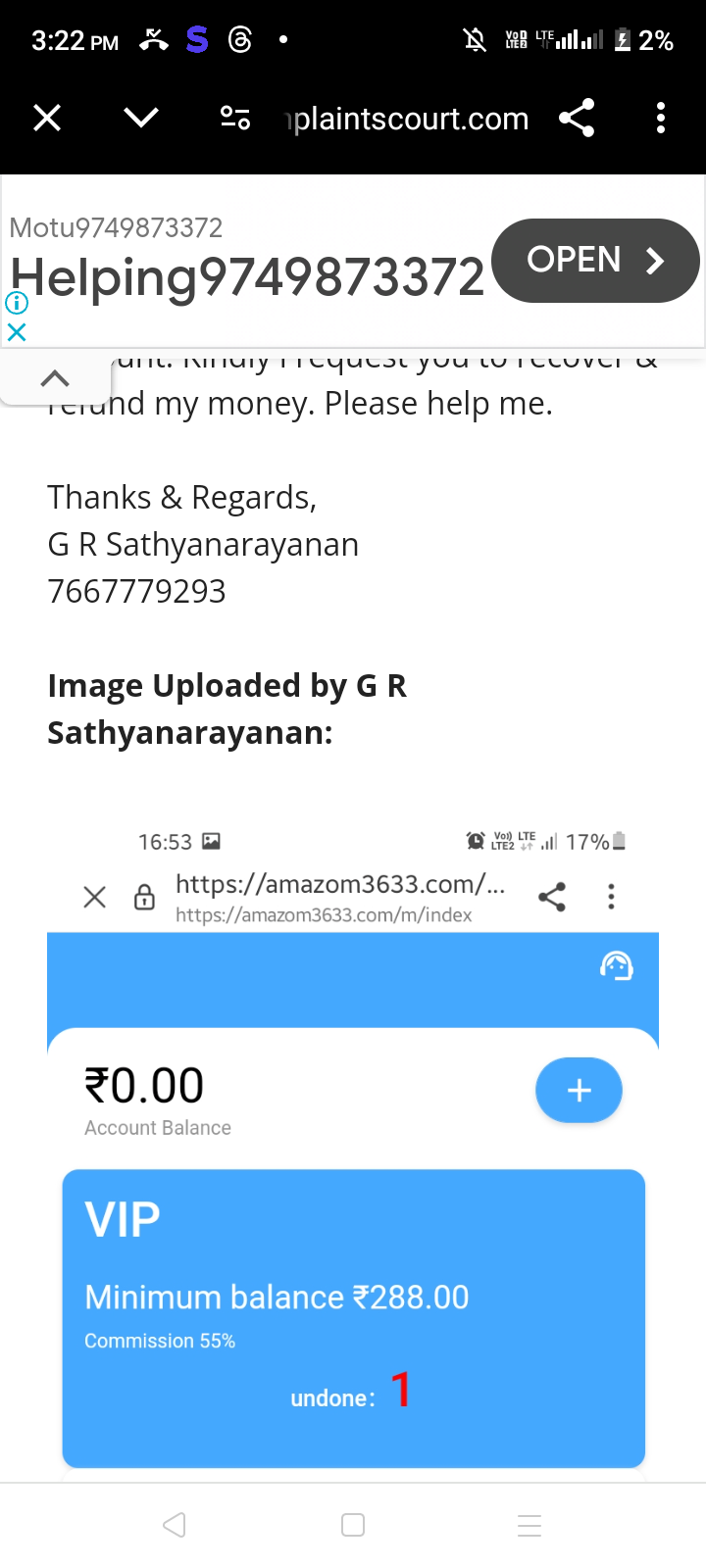706x1568 pixels.
Task: Minimize the browser tab with the down chevron
Action: [x=141, y=119]
